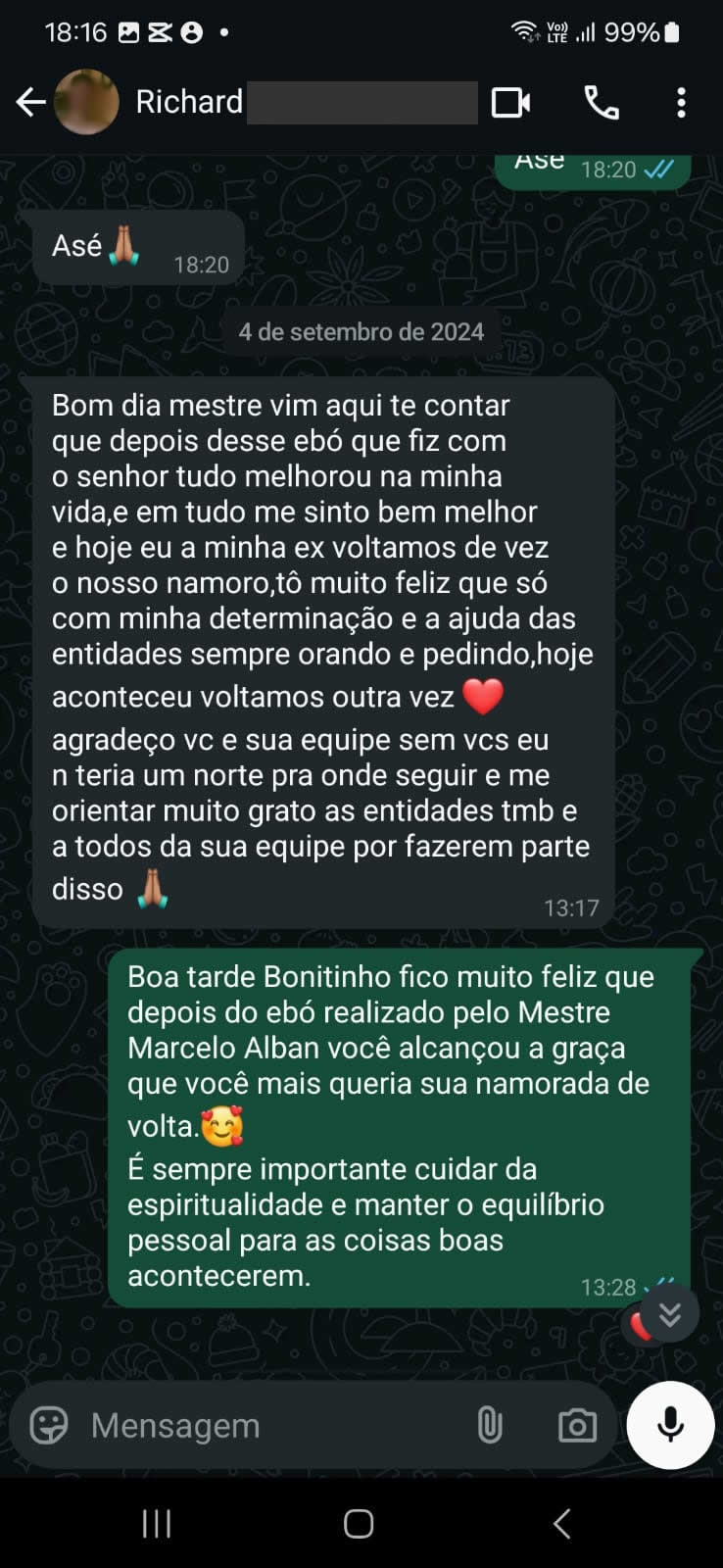
Task: Select the 'Asé 🙏' message bubble
Action: coord(137,247)
